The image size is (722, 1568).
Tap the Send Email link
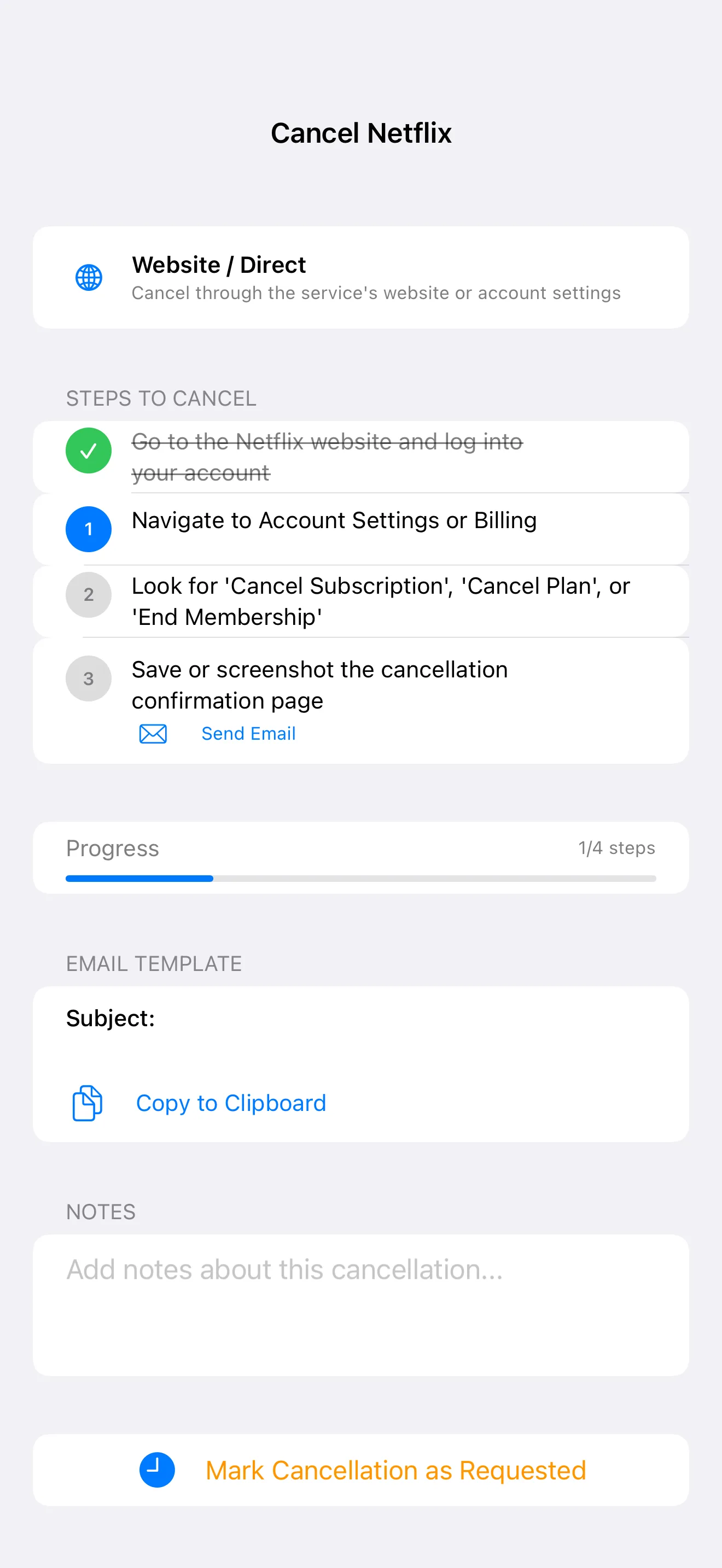248,734
